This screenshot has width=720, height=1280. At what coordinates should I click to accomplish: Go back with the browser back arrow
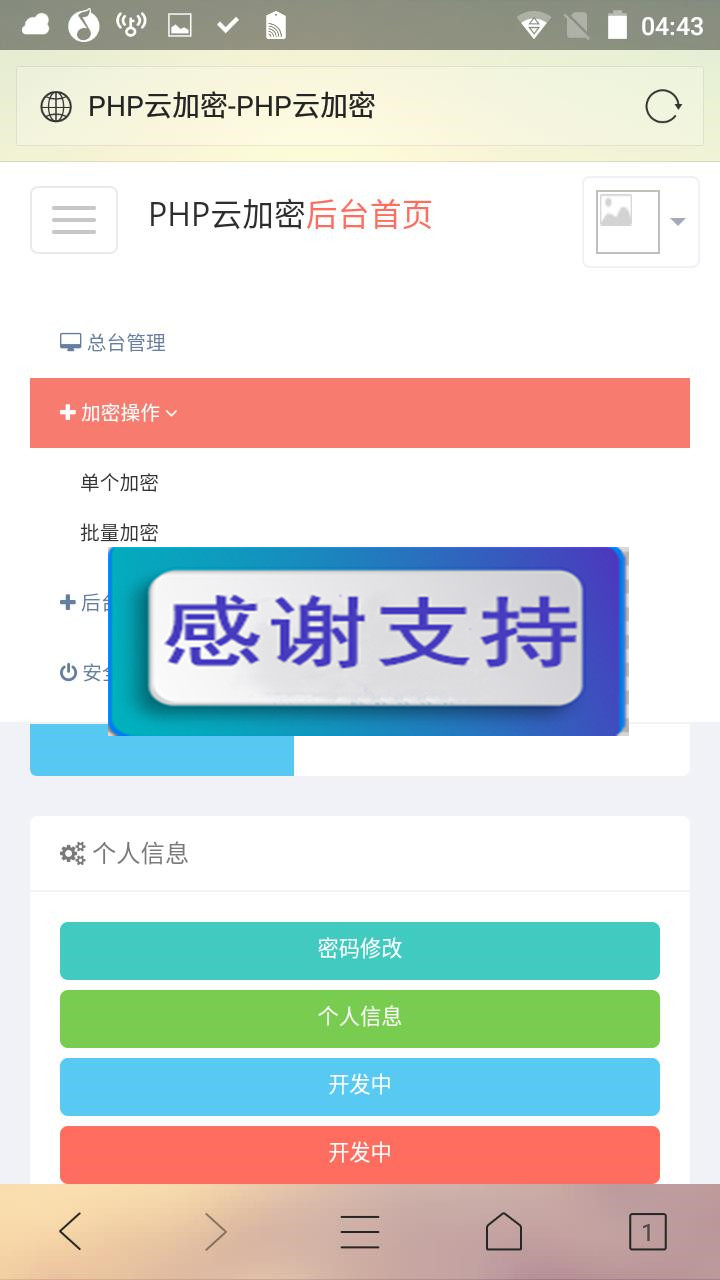(70, 1232)
